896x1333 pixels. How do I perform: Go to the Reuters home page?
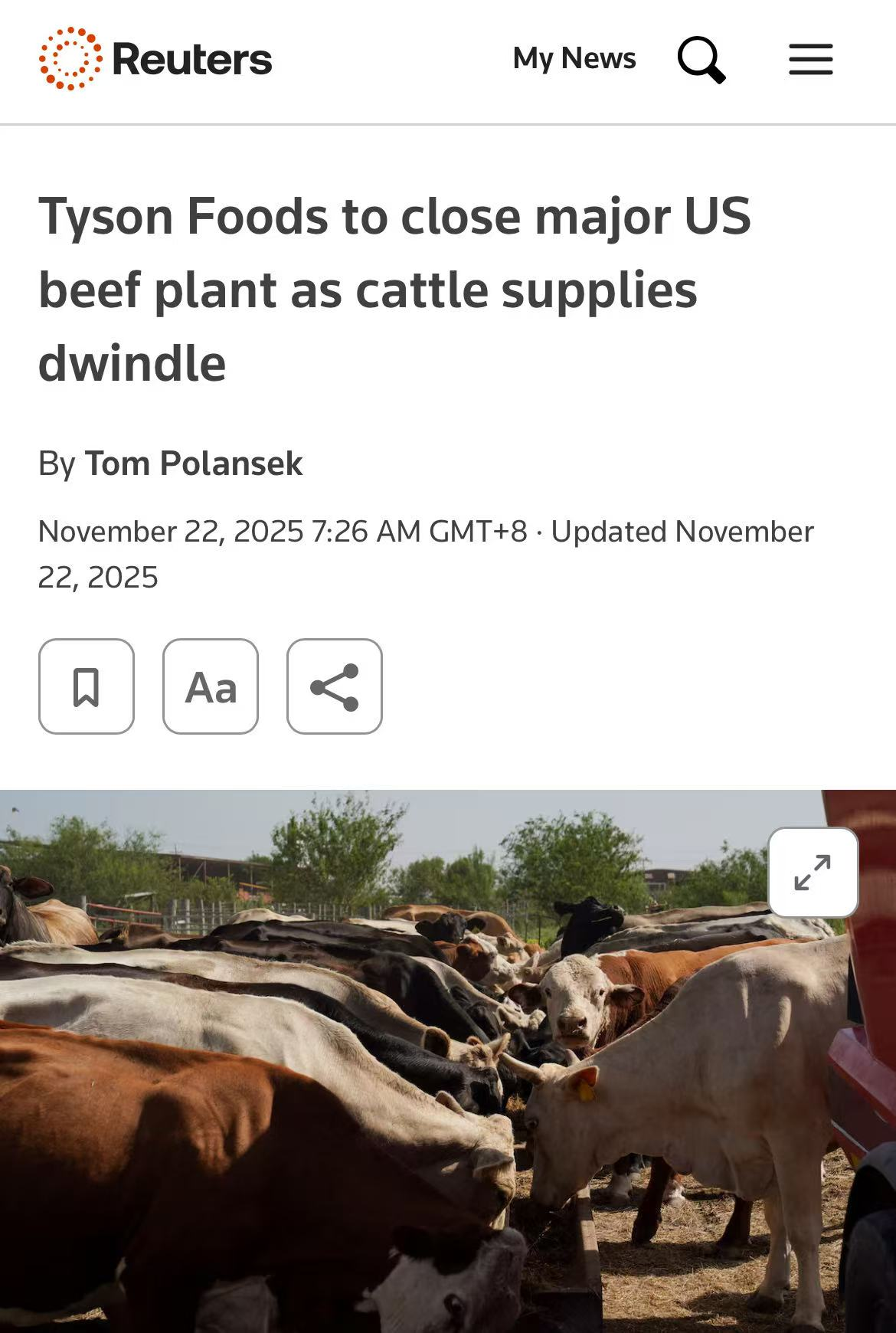[x=156, y=59]
